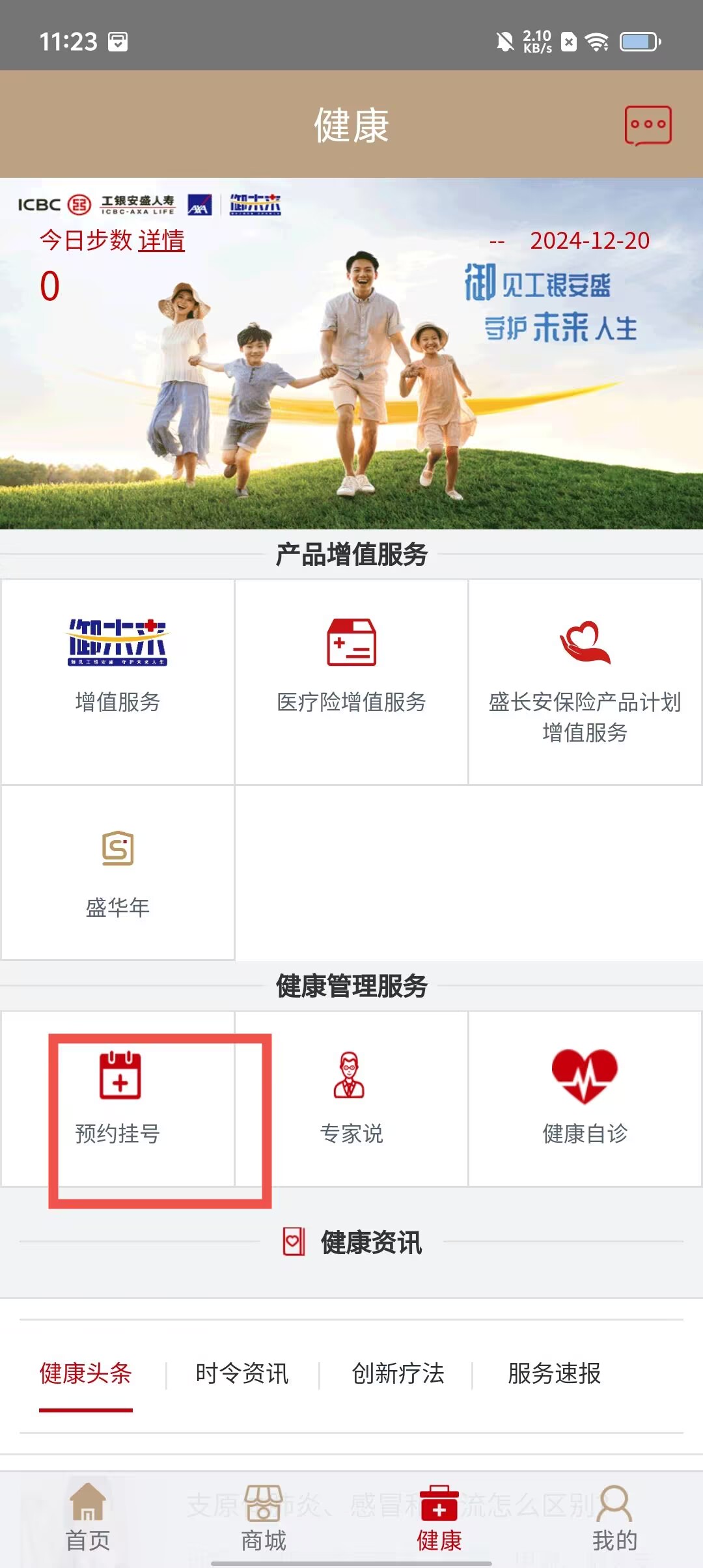View the 服务速报 tab
The width and height of the screenshot is (703, 1568).
tap(554, 1374)
